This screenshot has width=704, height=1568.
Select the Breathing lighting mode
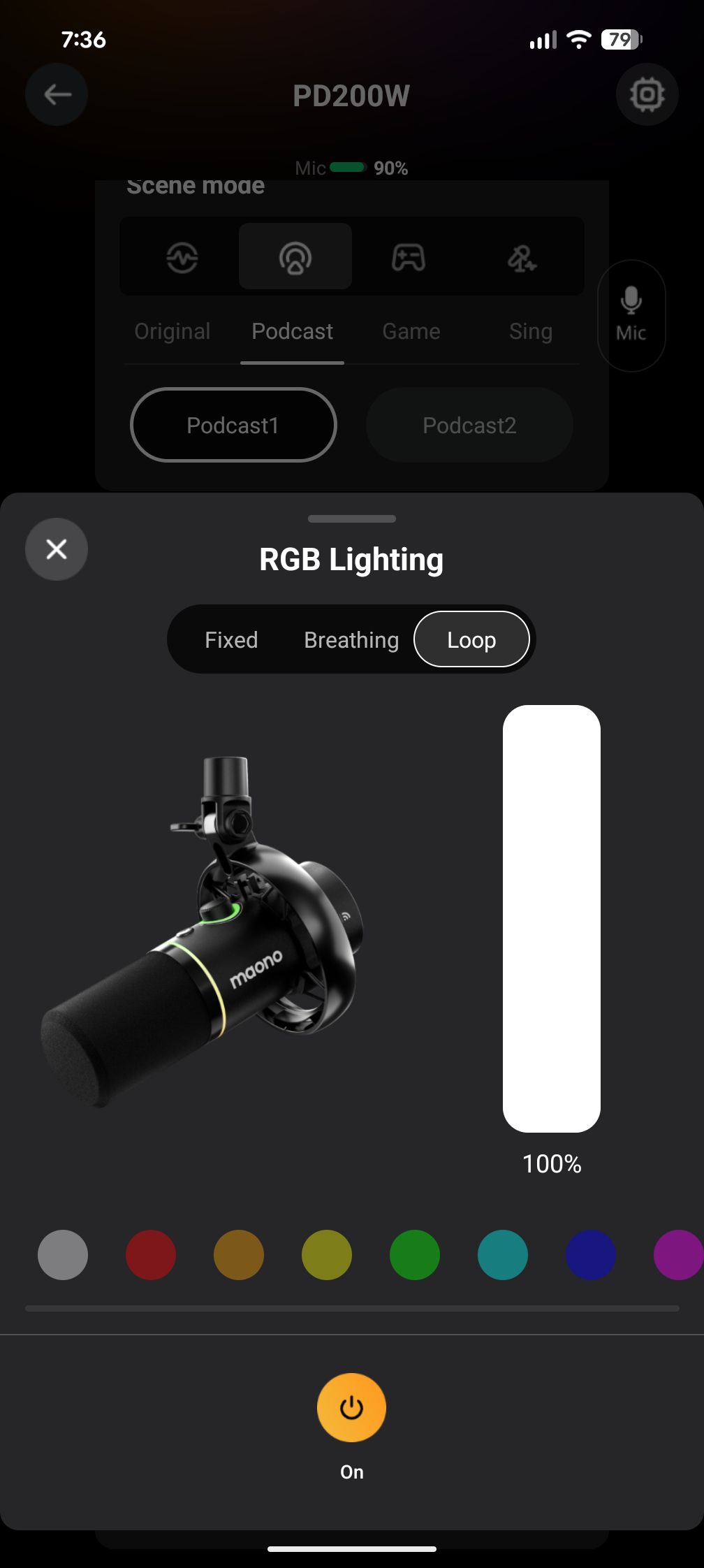pyautogui.click(x=351, y=639)
